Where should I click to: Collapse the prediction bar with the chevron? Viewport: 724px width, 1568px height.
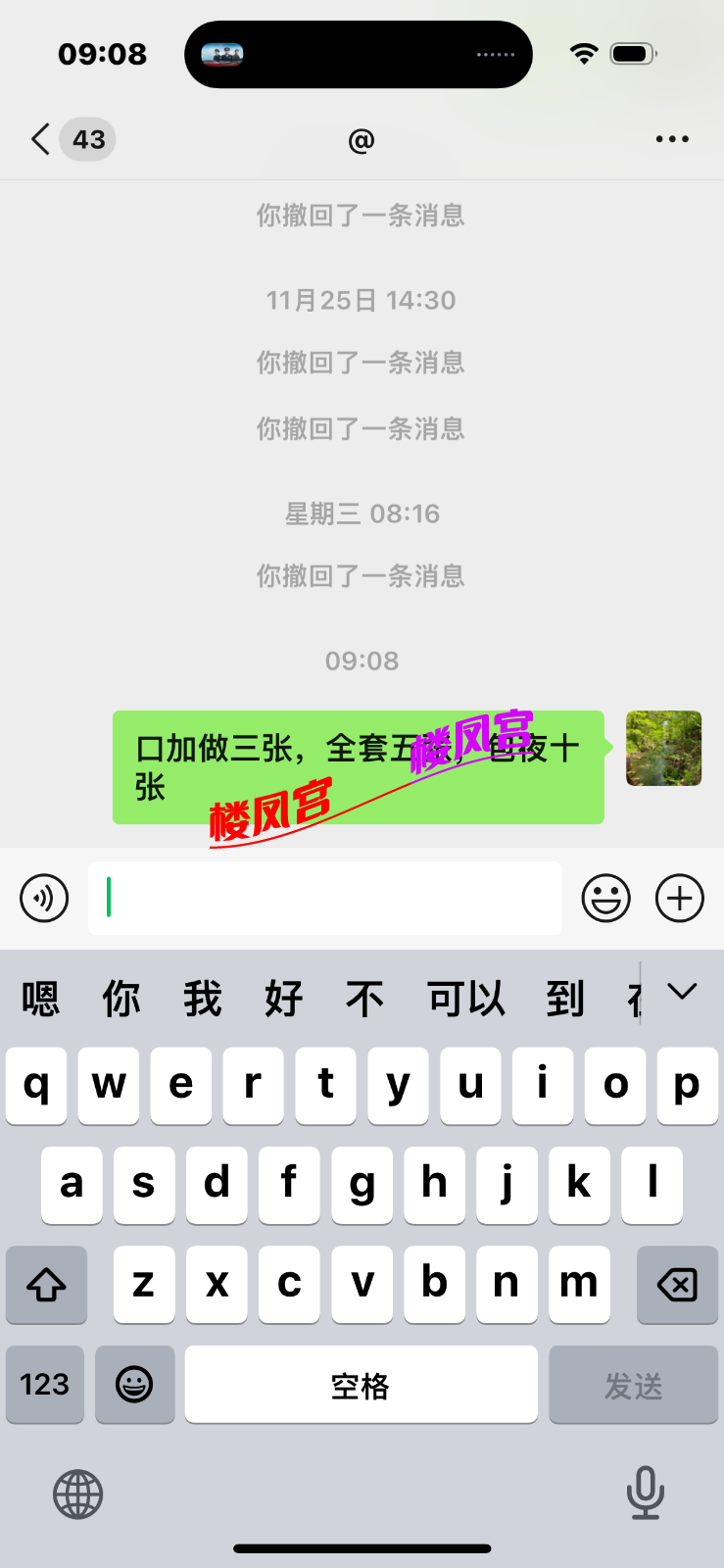click(x=681, y=992)
